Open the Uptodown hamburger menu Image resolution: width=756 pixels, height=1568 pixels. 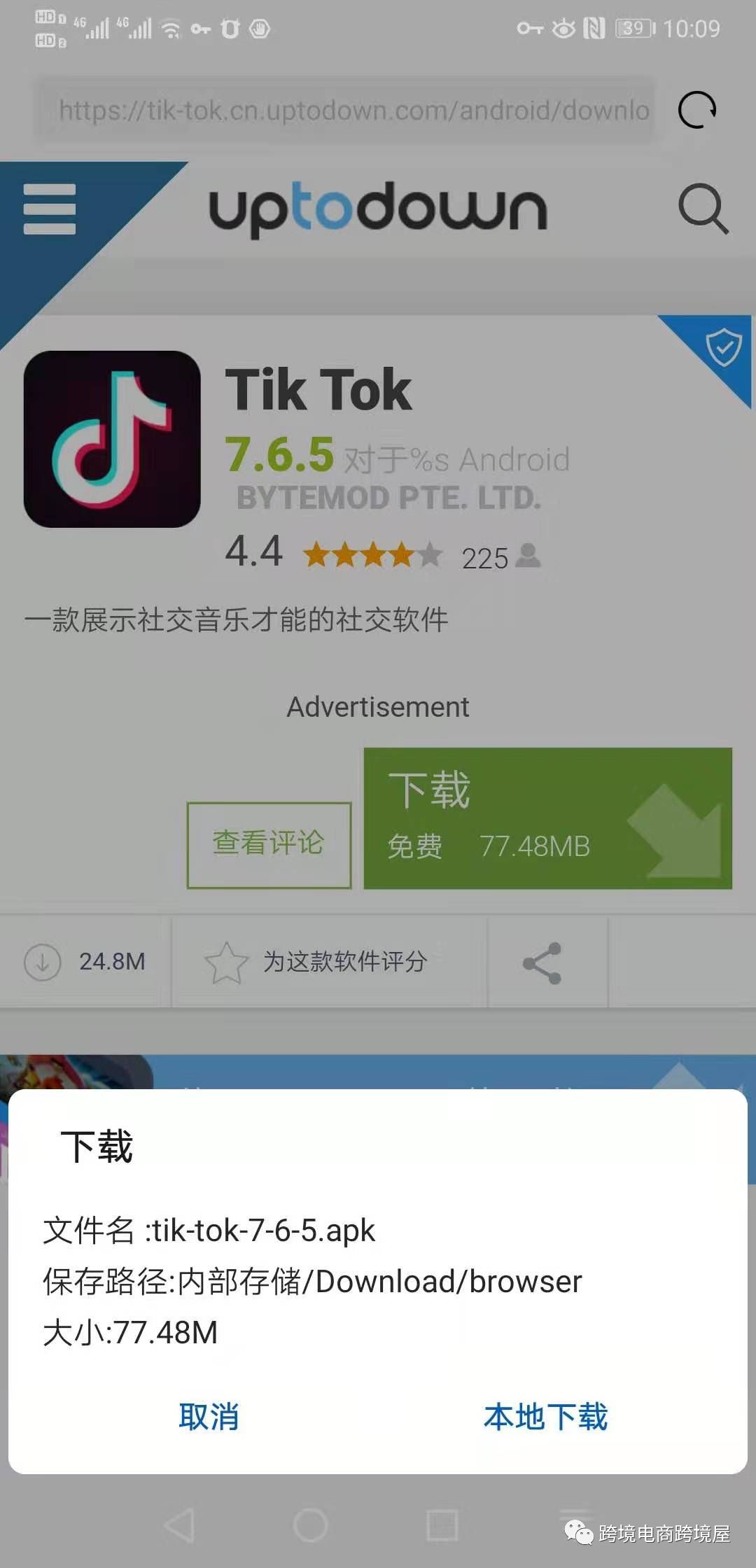pos(49,209)
